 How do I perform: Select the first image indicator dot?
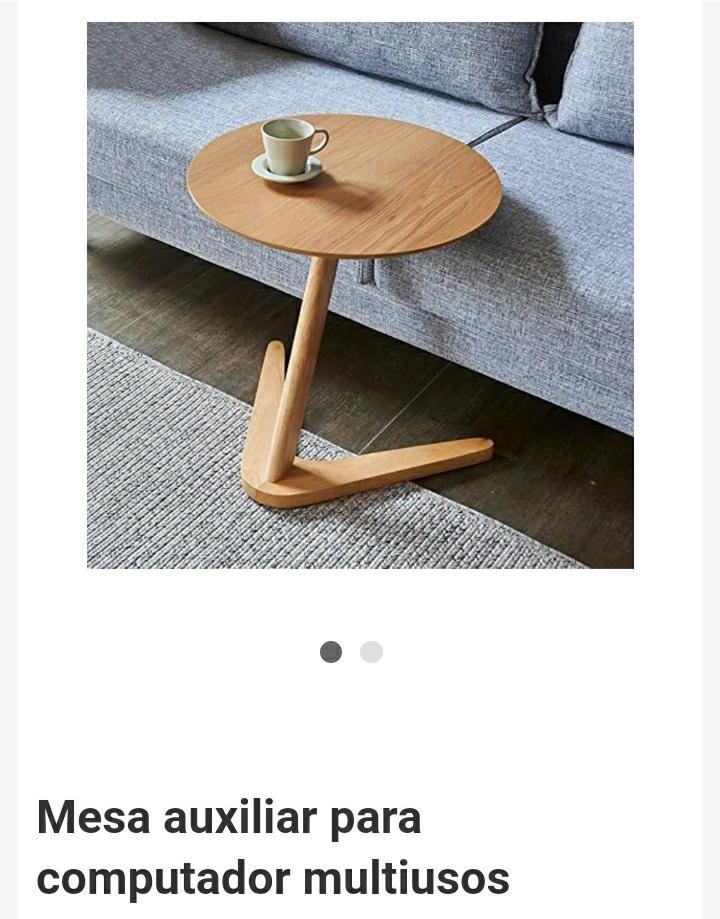point(331,652)
